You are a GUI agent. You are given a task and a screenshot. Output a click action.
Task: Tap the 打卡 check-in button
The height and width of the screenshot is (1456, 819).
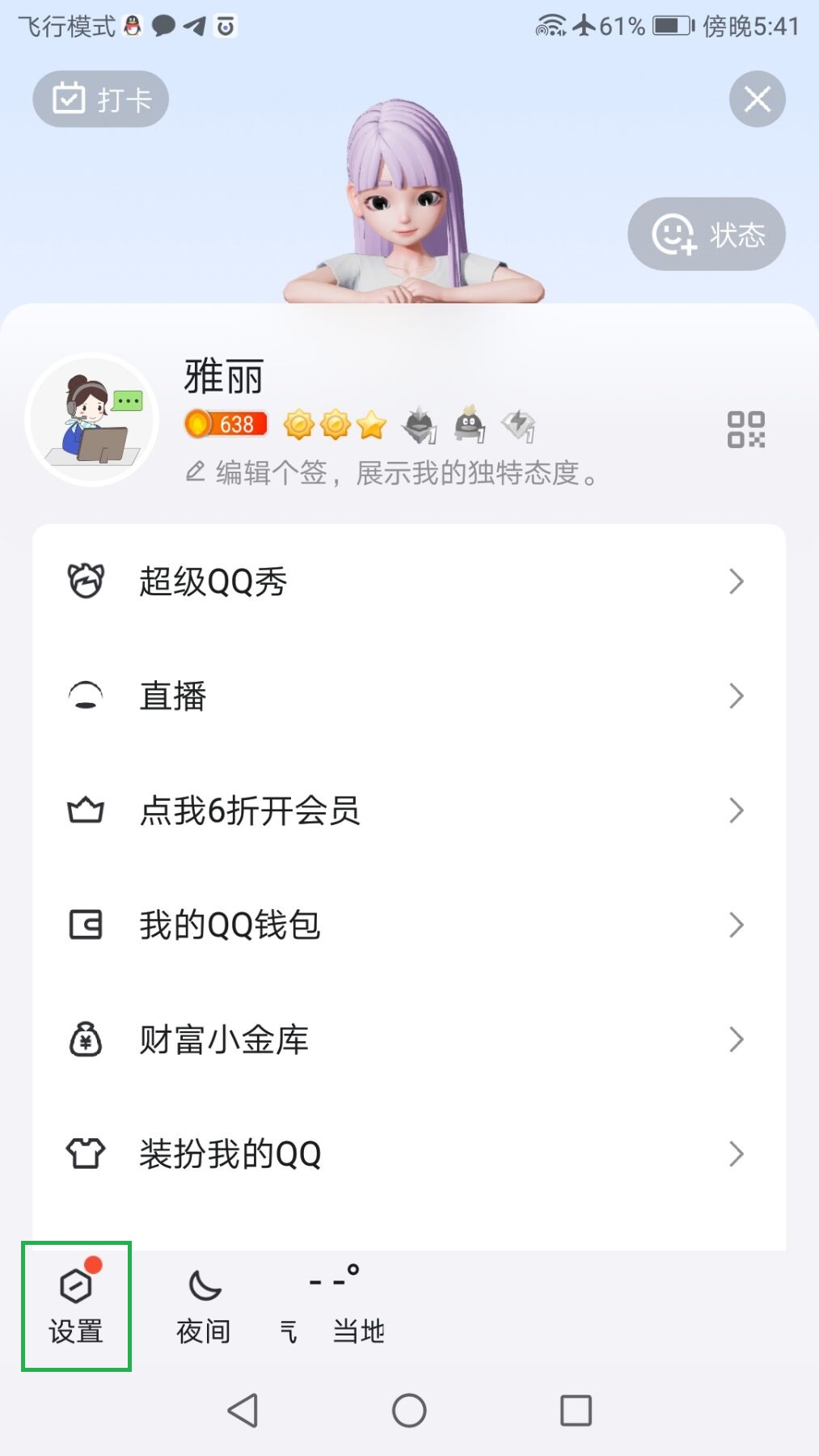click(x=101, y=99)
